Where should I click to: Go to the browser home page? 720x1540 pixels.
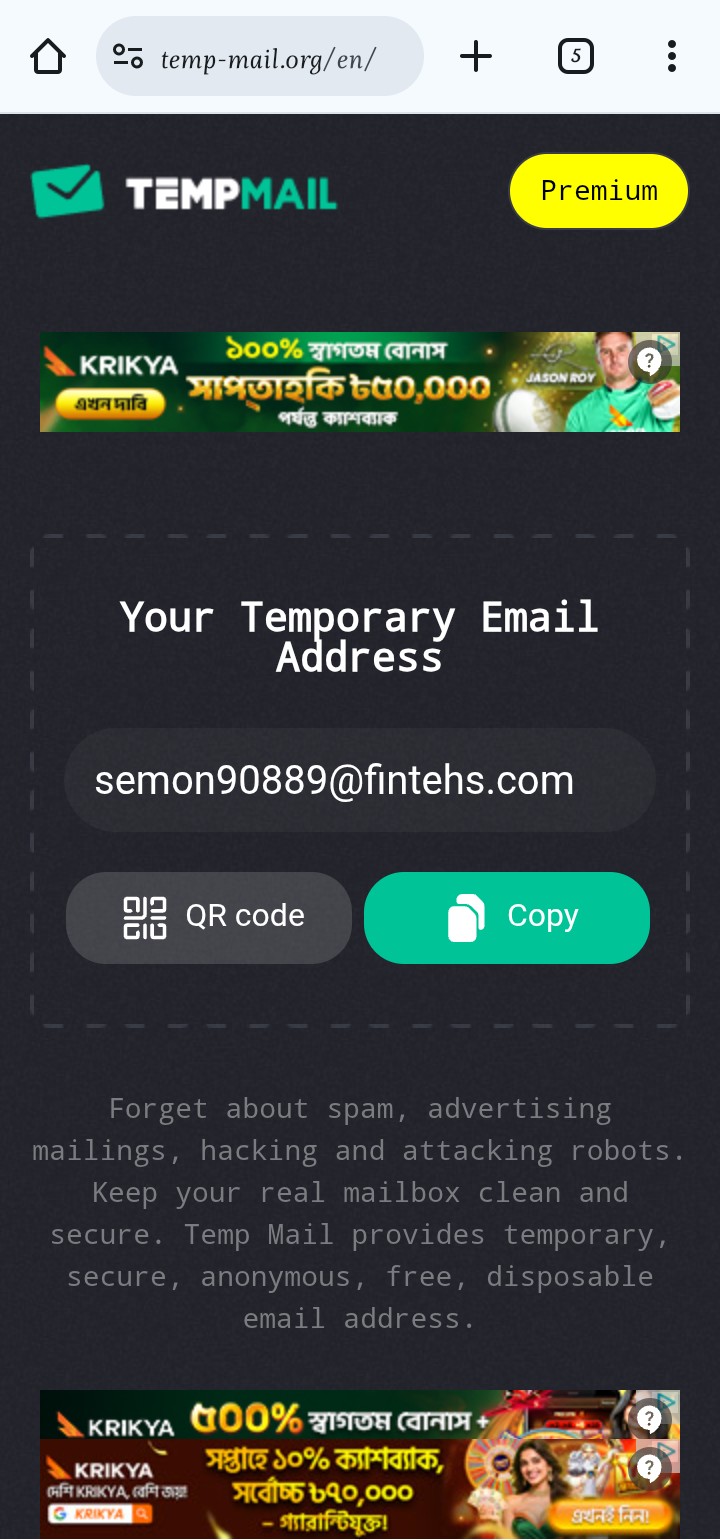[x=48, y=57]
